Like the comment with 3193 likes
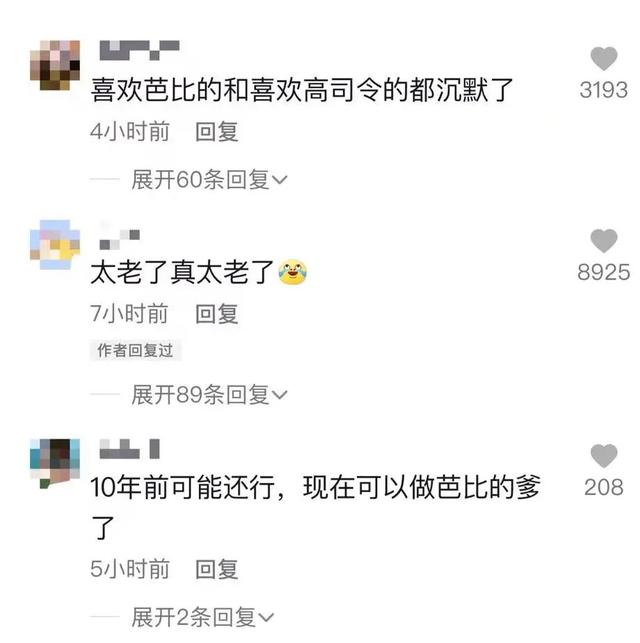The width and height of the screenshot is (640, 643). click(603, 58)
